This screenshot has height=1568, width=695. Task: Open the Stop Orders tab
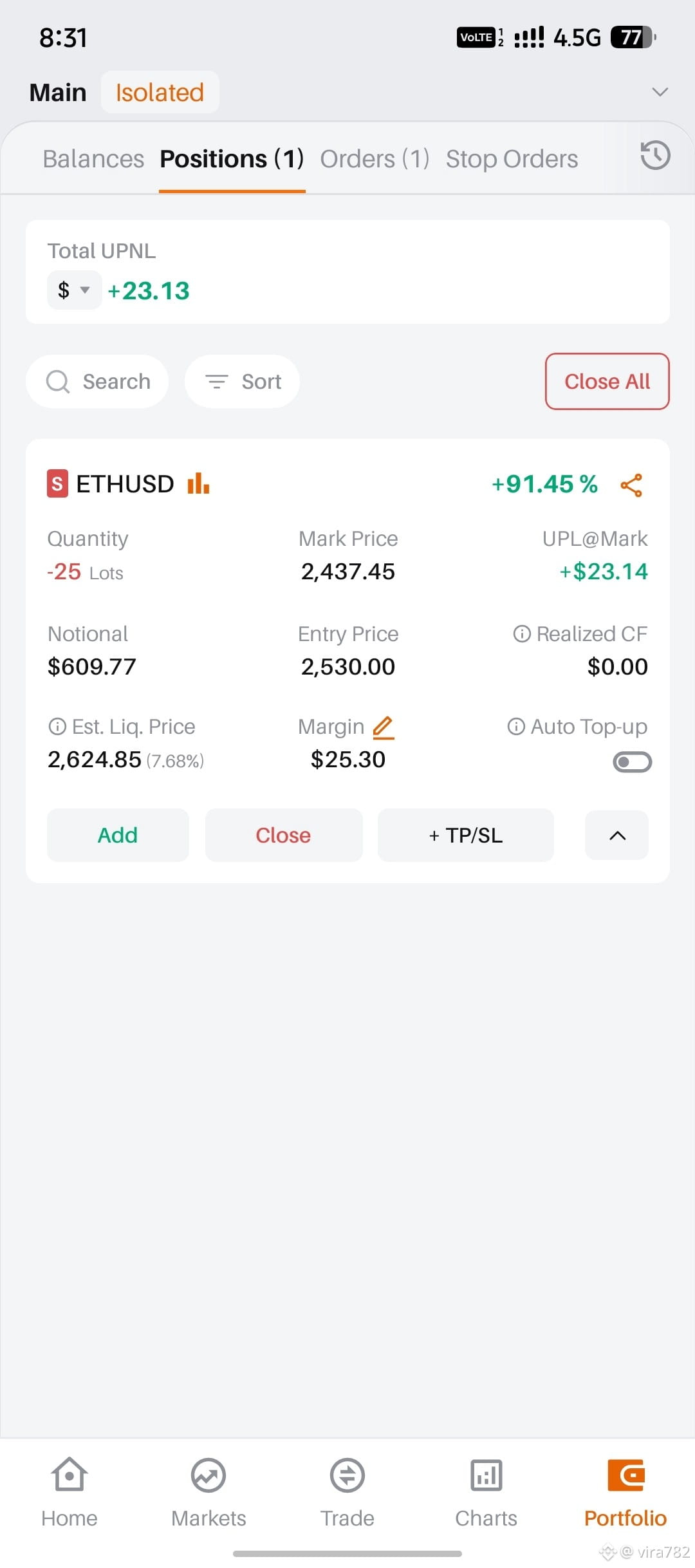pyautogui.click(x=512, y=159)
